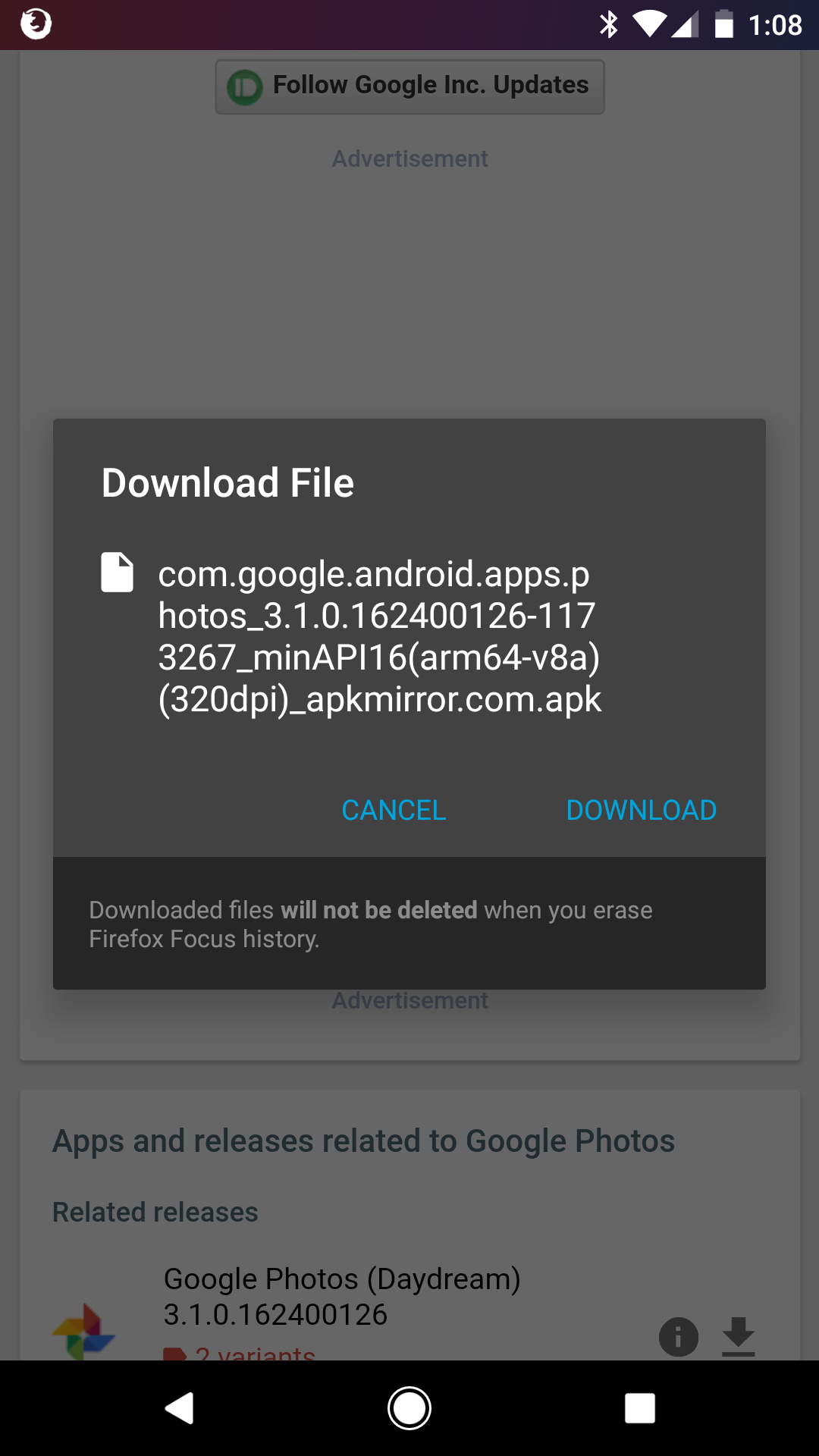Confirm with the DOWNLOAD button
This screenshot has width=819, height=1456.
point(641,810)
